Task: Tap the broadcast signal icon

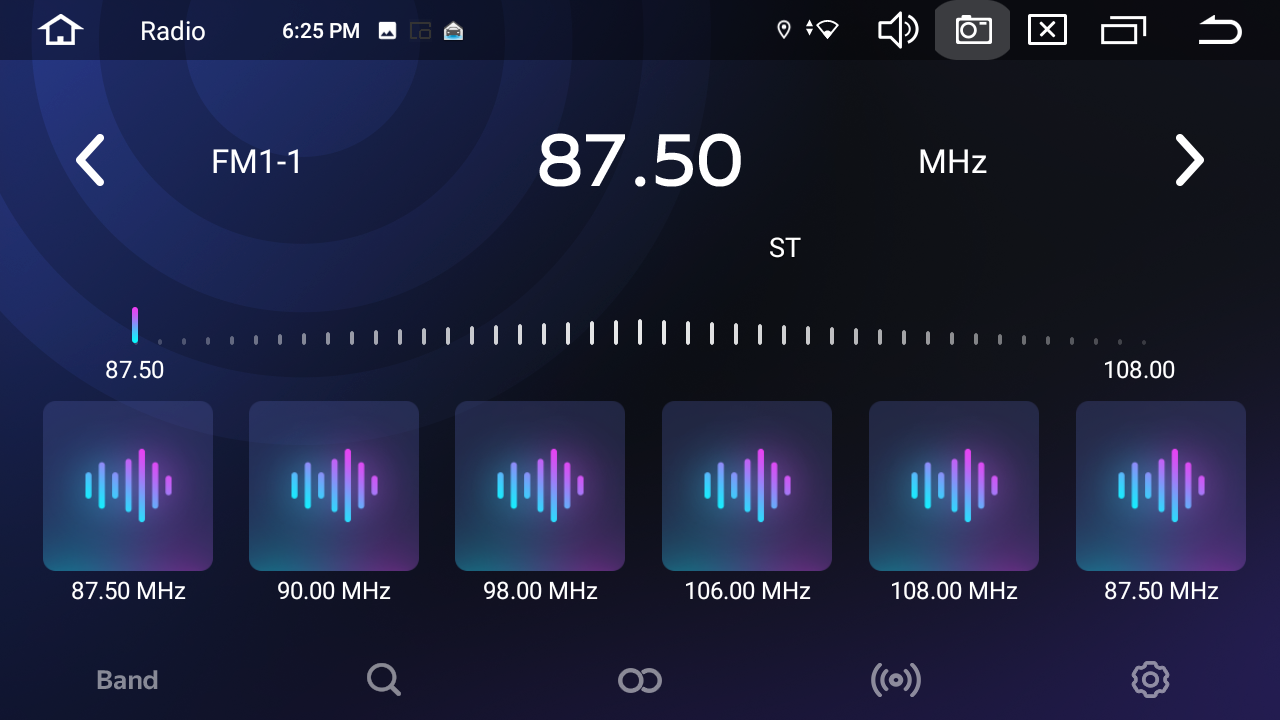Action: 896,681
